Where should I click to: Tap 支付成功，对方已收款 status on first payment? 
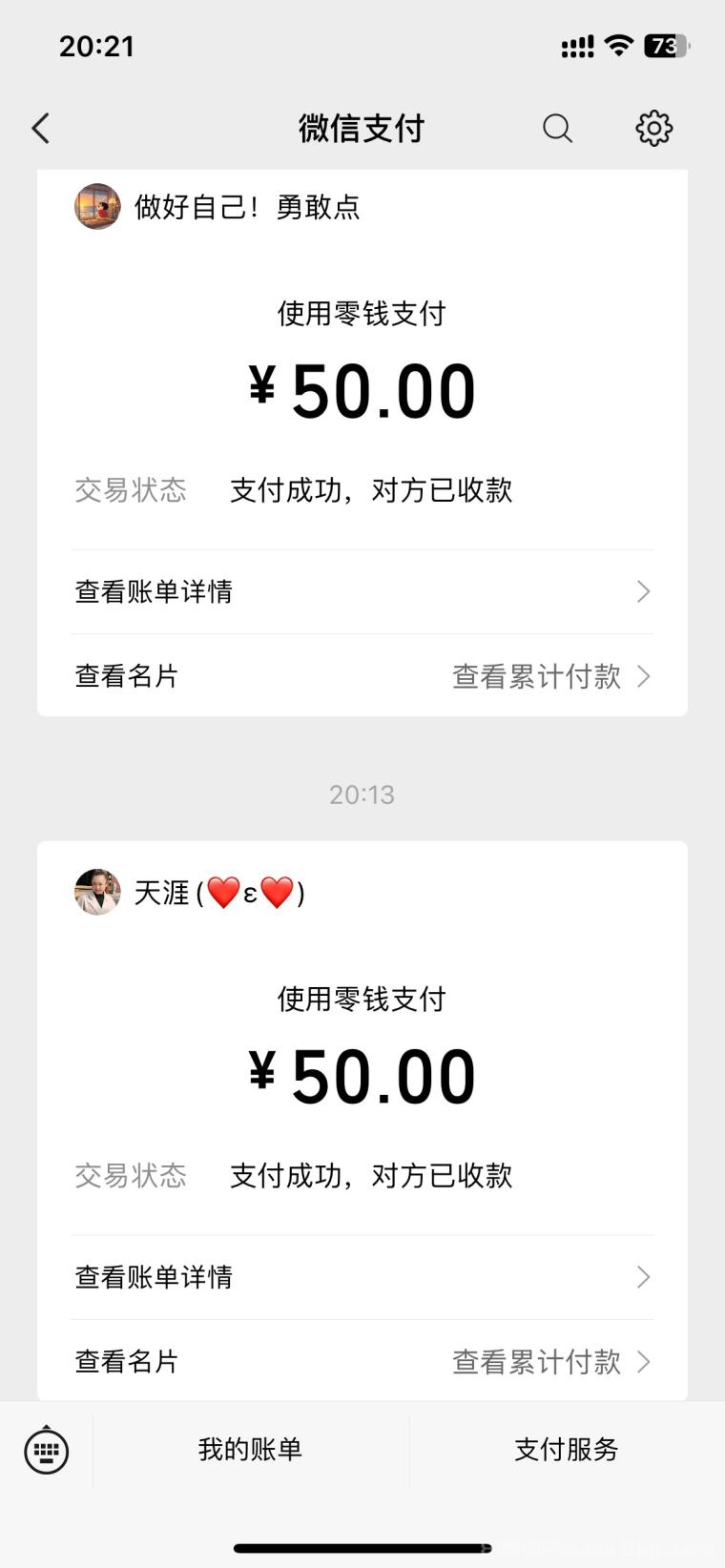tap(371, 489)
